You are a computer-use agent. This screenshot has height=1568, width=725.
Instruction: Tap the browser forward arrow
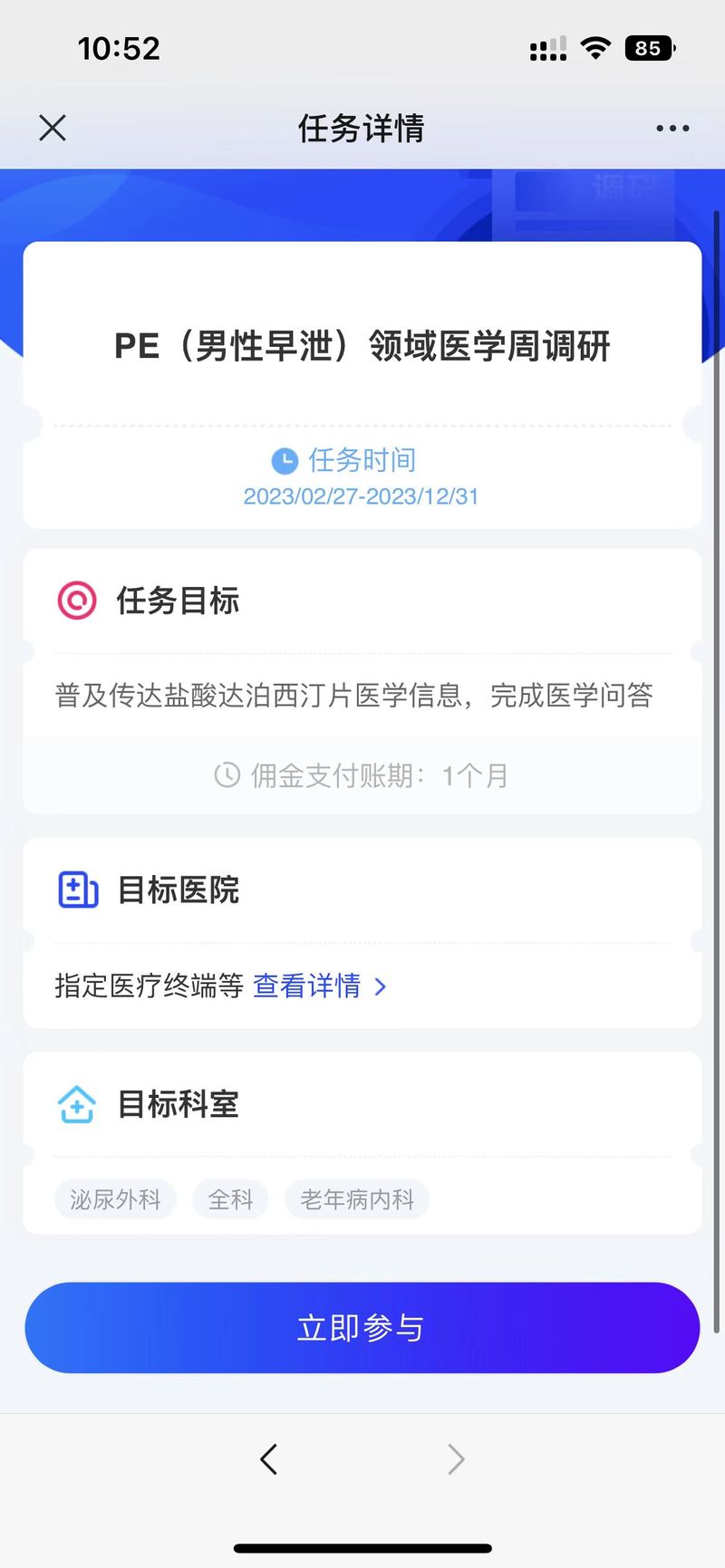point(456,1459)
